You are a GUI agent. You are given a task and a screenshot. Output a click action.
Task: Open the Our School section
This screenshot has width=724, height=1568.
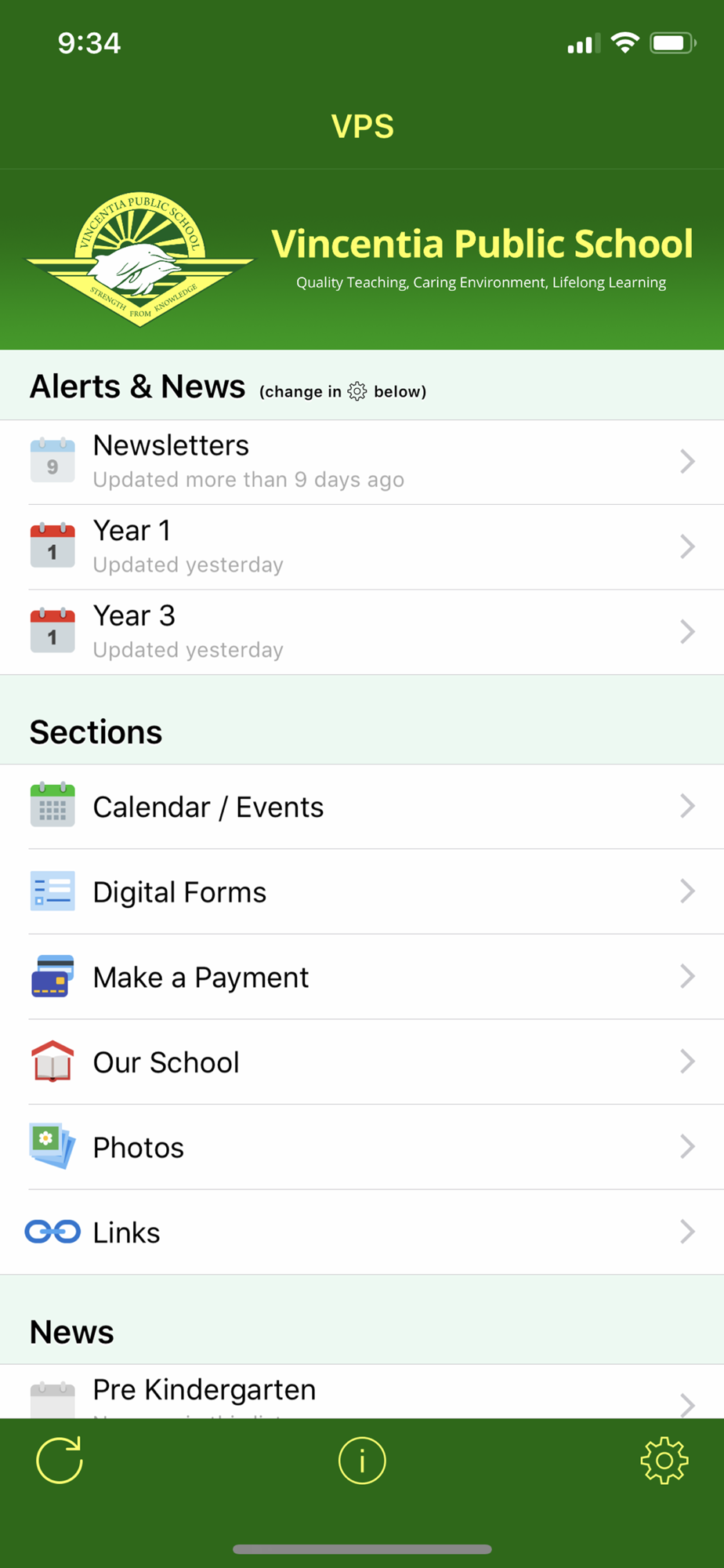tap(362, 1062)
